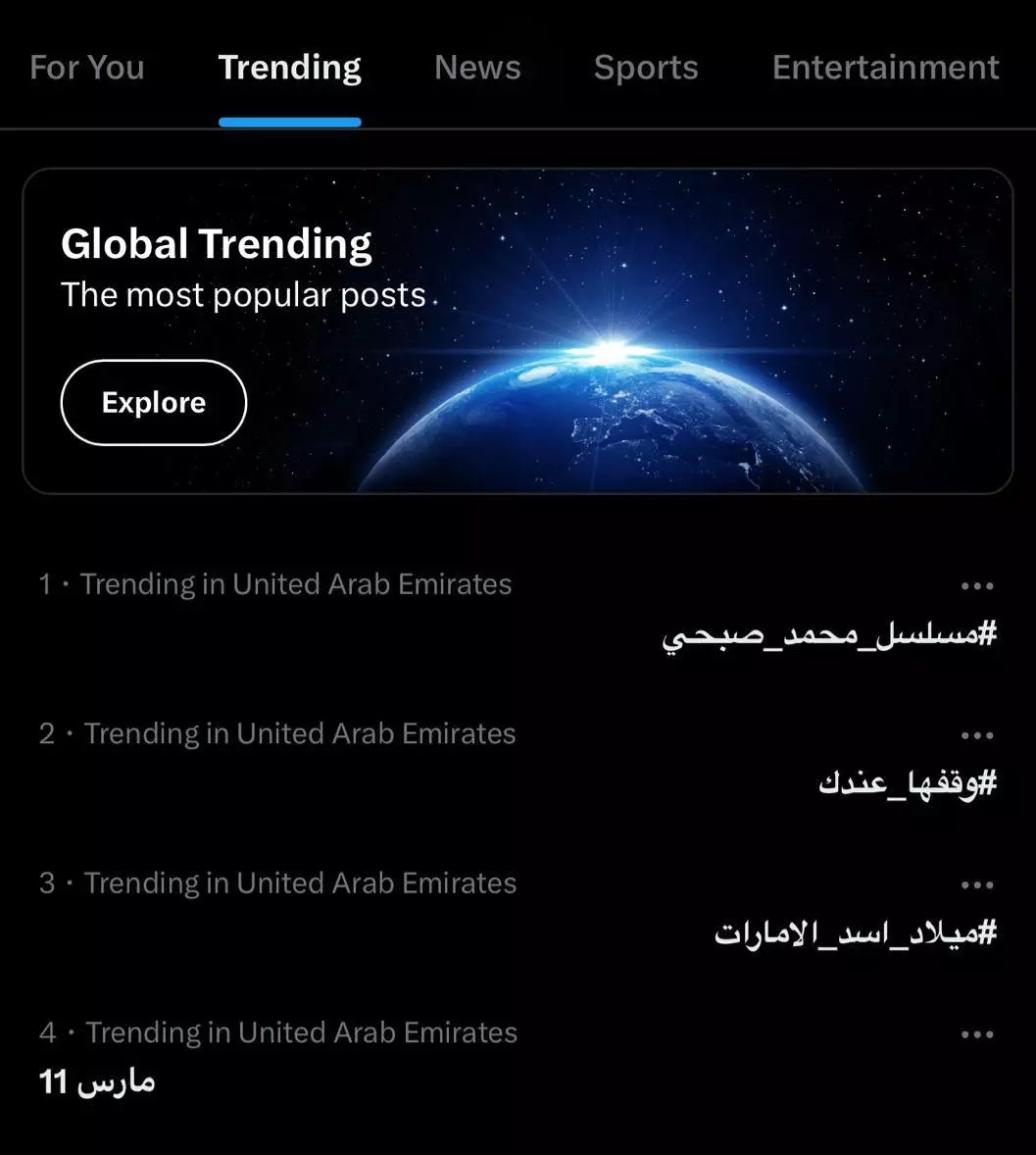
Task: Show options menu for #ميلاد_اسد_الامارات
Action: pyautogui.click(x=977, y=885)
